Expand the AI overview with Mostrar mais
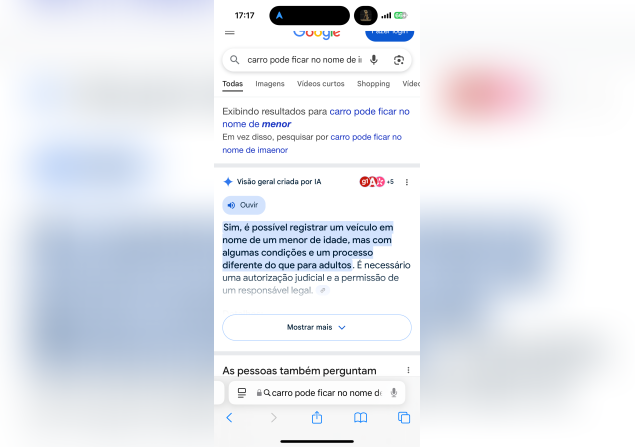This screenshot has width=635, height=447. point(316,327)
